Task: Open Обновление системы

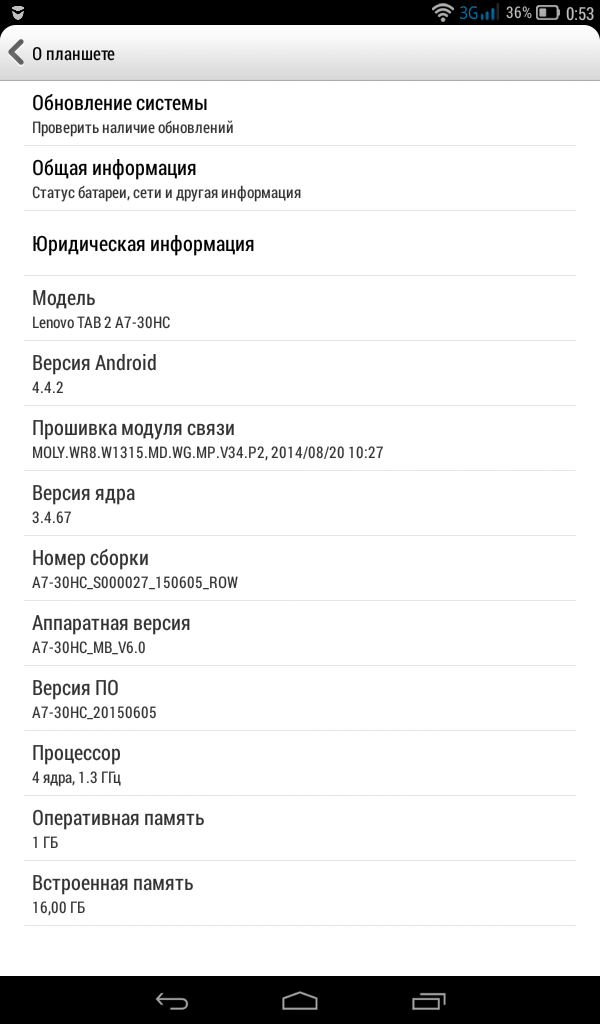Action: pos(300,113)
